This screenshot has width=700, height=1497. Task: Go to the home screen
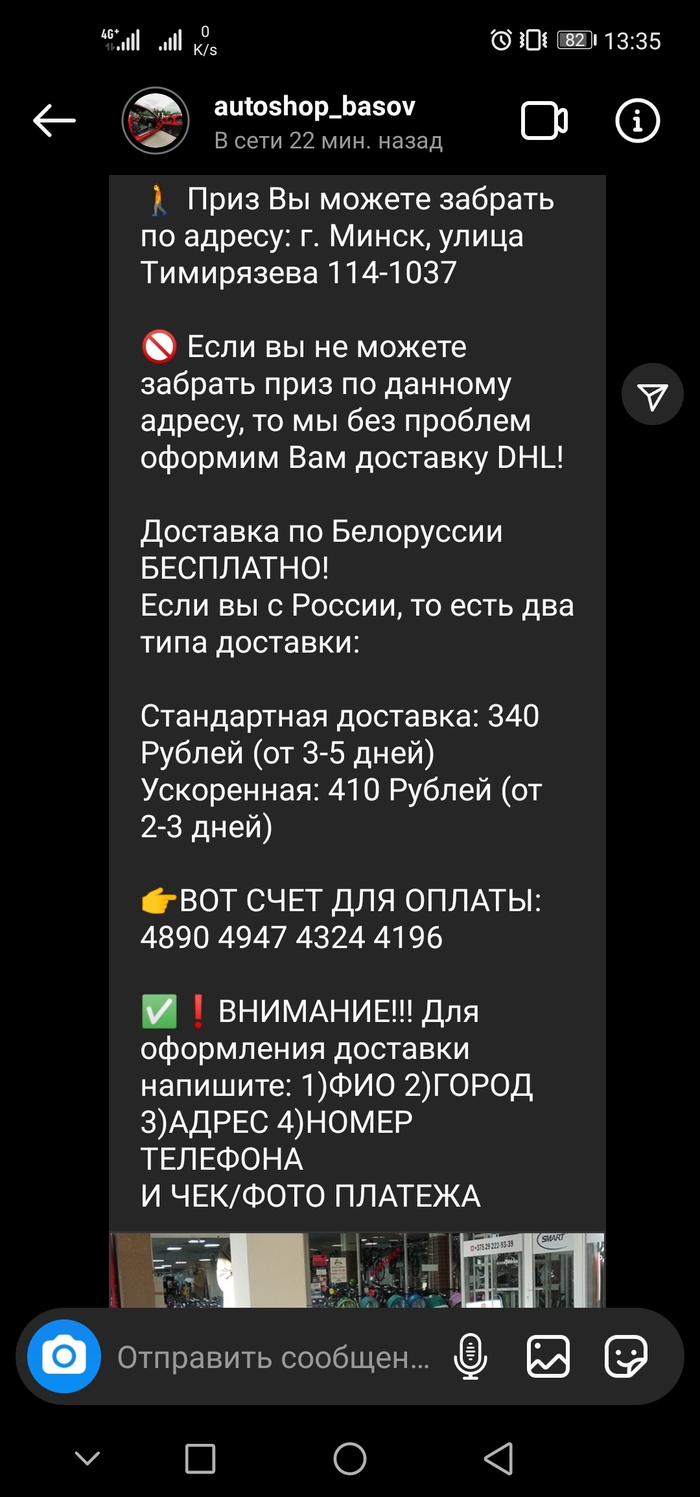pos(350,1458)
